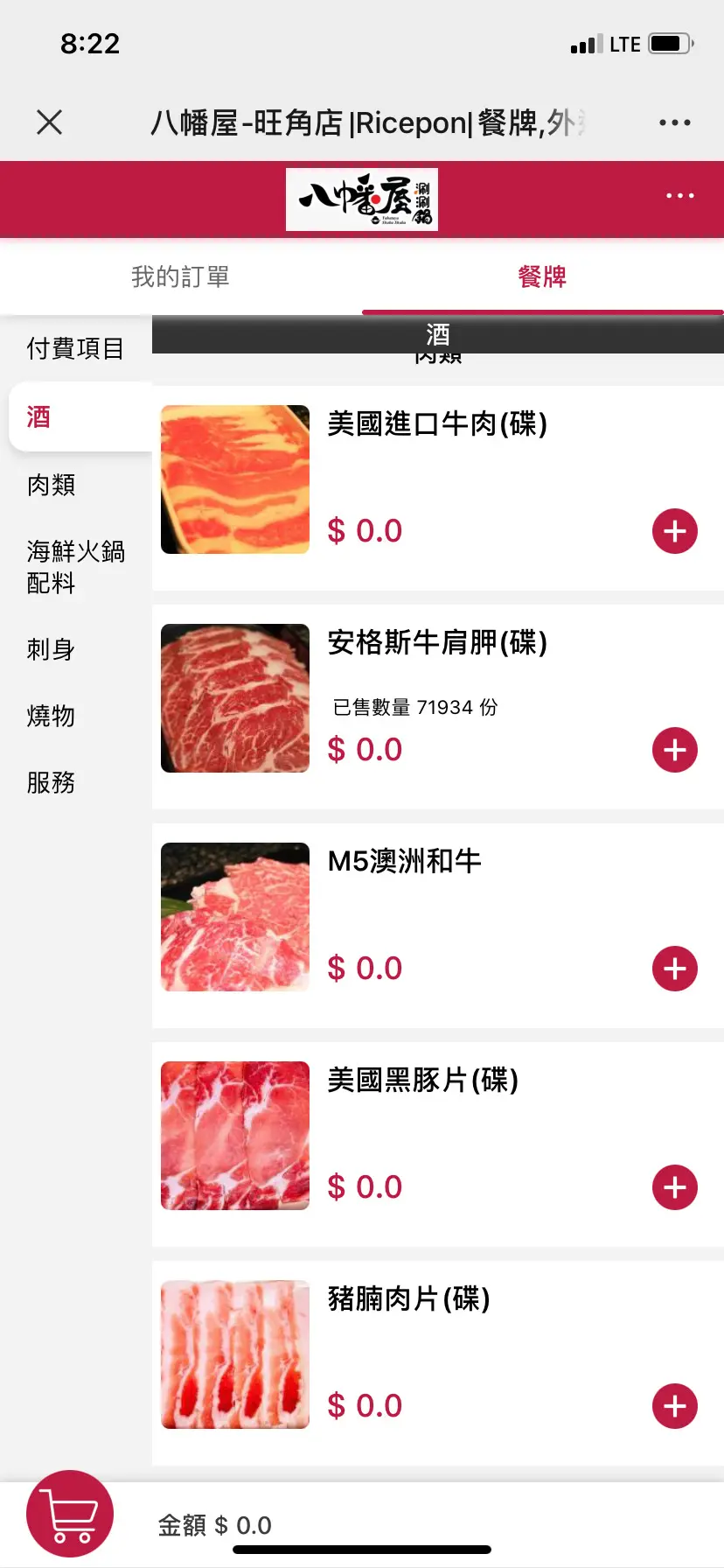Screen dimensions: 724x1568
Task: Open the 付費項目 category
Action: click(x=75, y=348)
